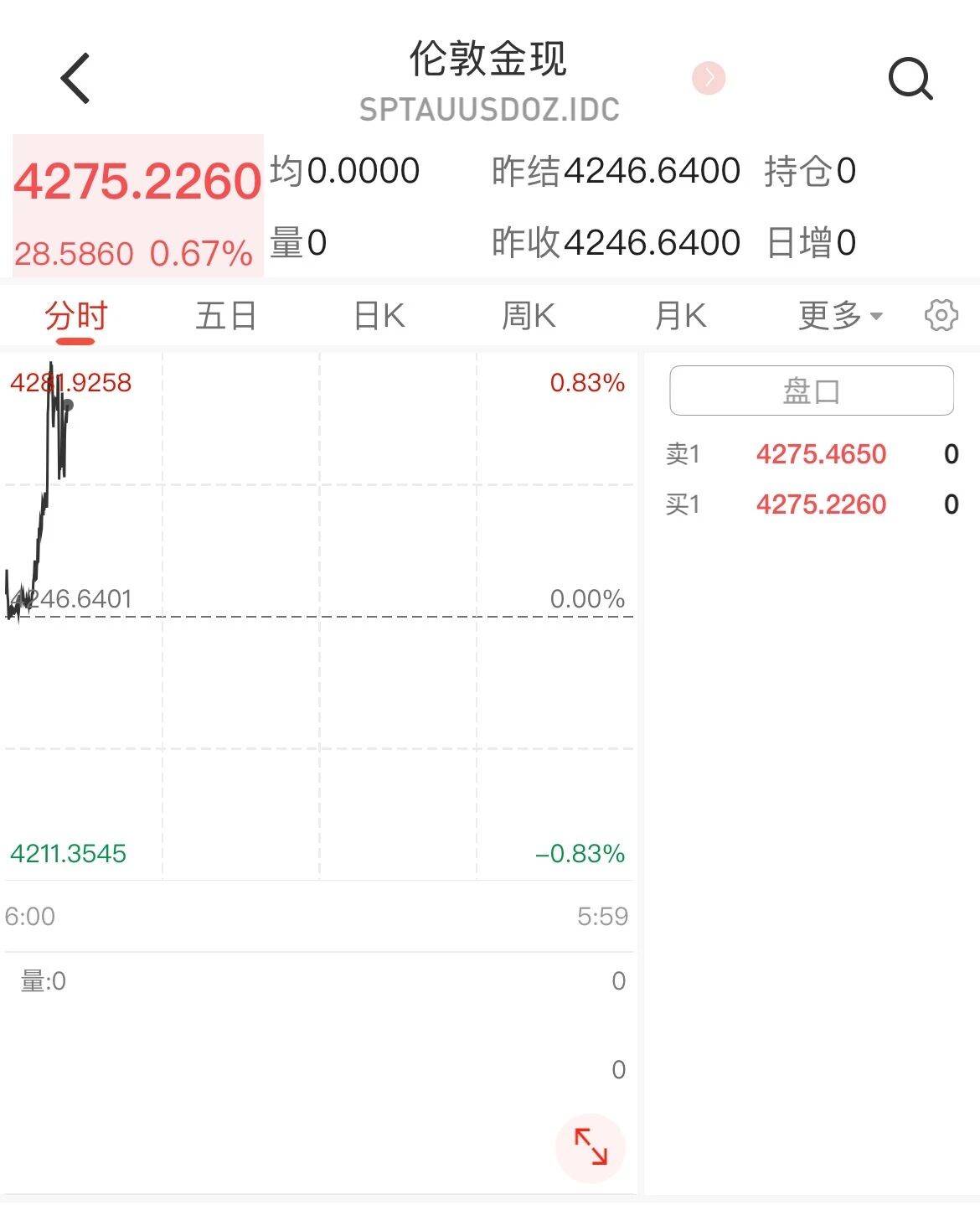Tap the pink arrow next to title

click(x=709, y=78)
